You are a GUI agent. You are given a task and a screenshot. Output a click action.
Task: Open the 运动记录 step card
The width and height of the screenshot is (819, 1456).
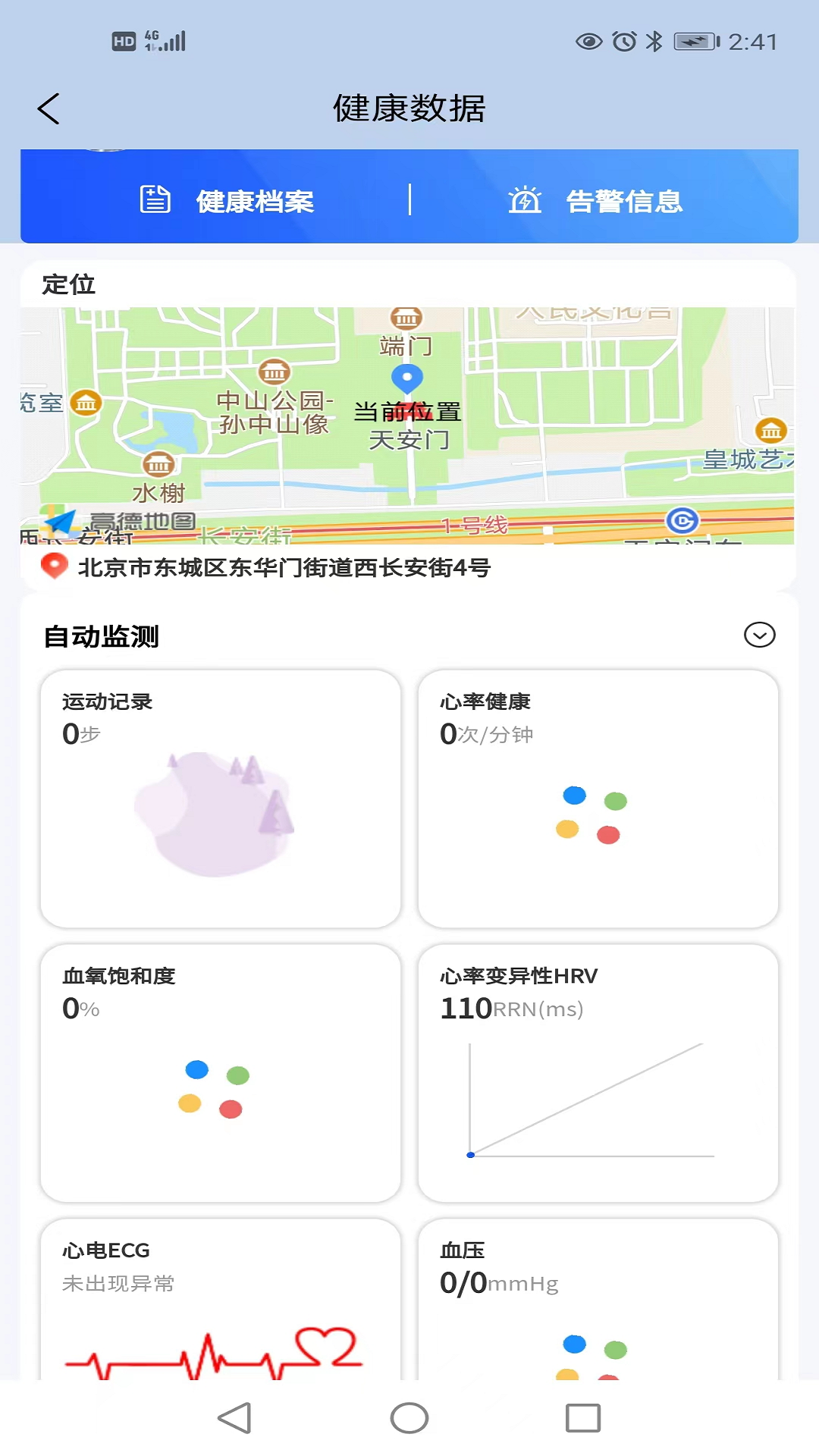click(220, 799)
